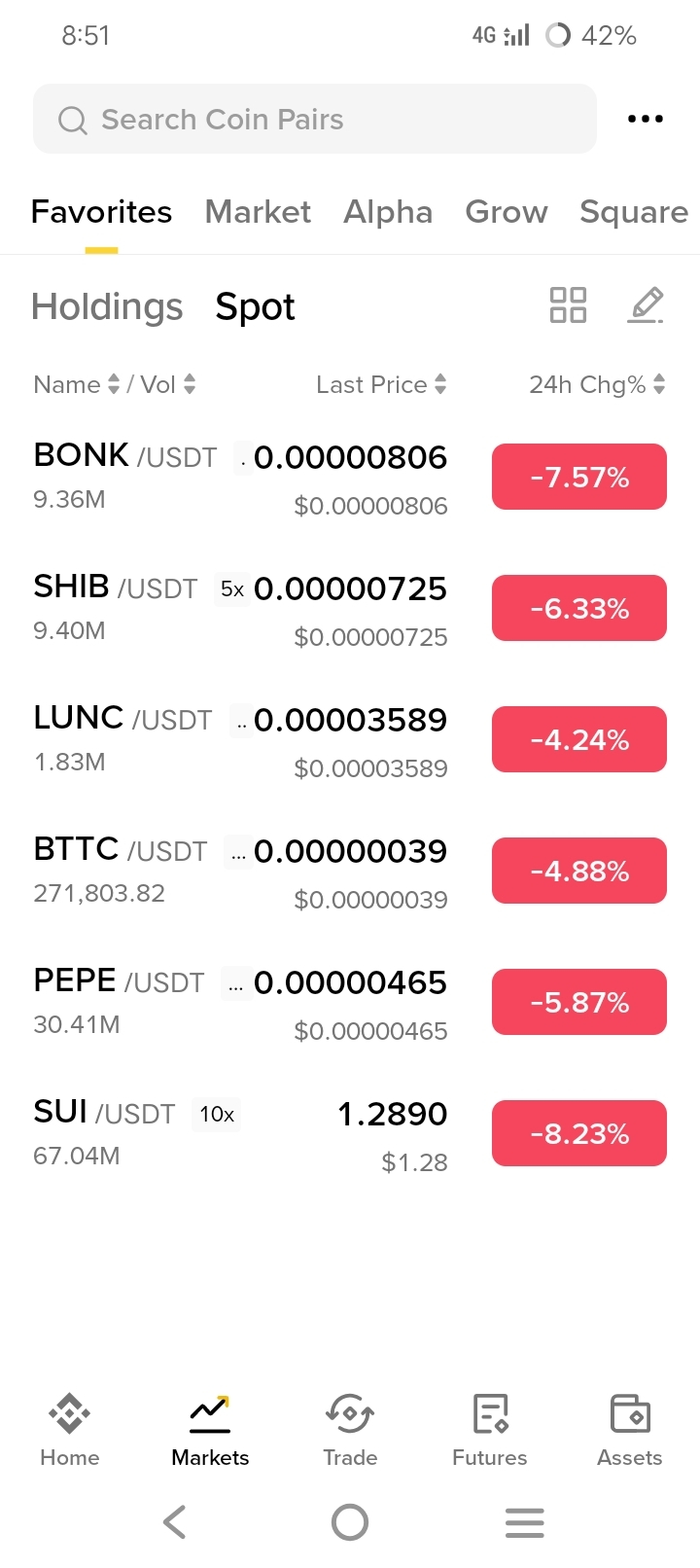Open the BONK/USDT pair
The height and width of the screenshot is (1568, 700).
tap(350, 478)
